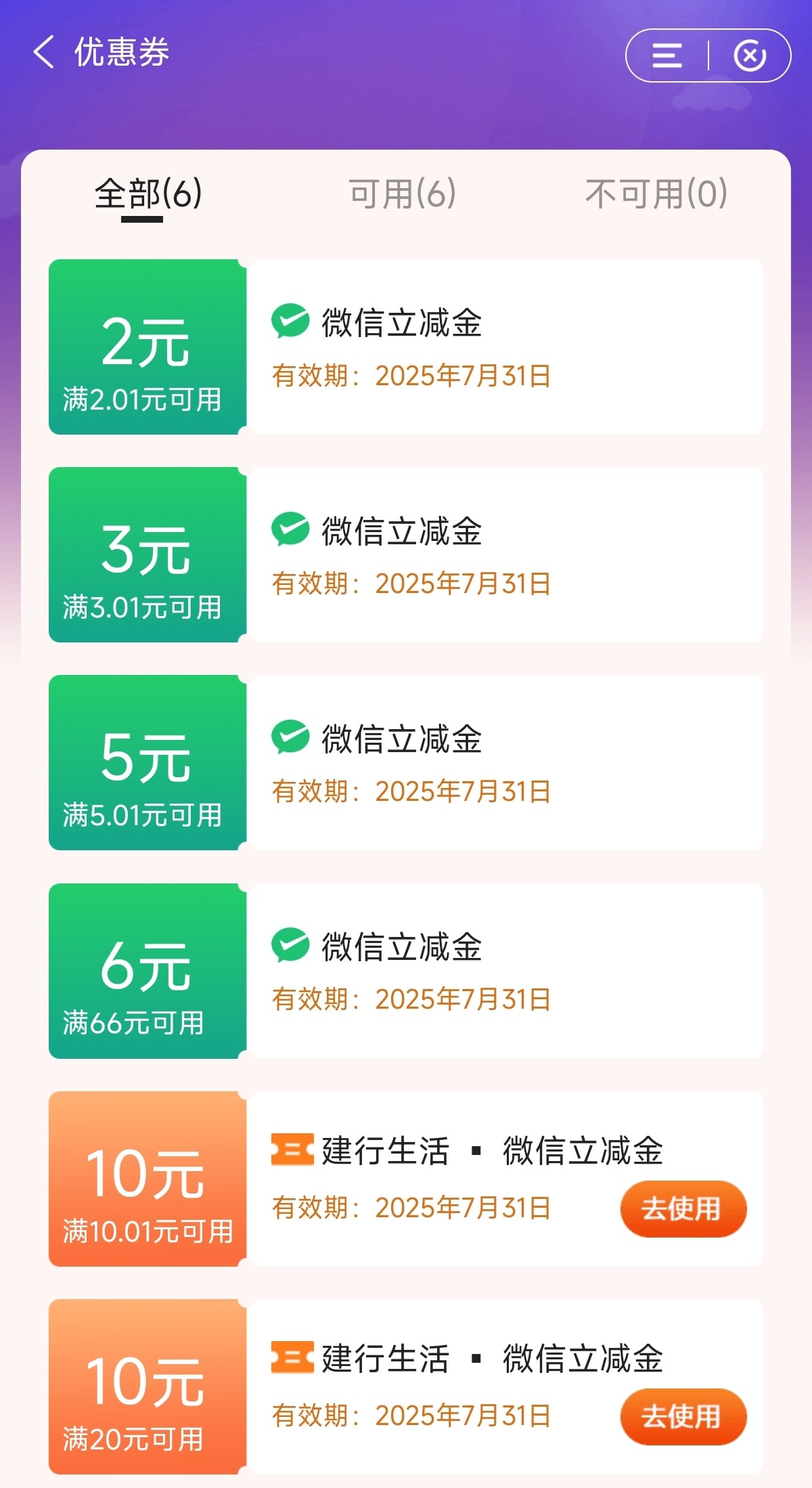This screenshot has height=1488, width=812.
Task: Open the 3元 微信立减金 coupon
Action: tap(406, 554)
